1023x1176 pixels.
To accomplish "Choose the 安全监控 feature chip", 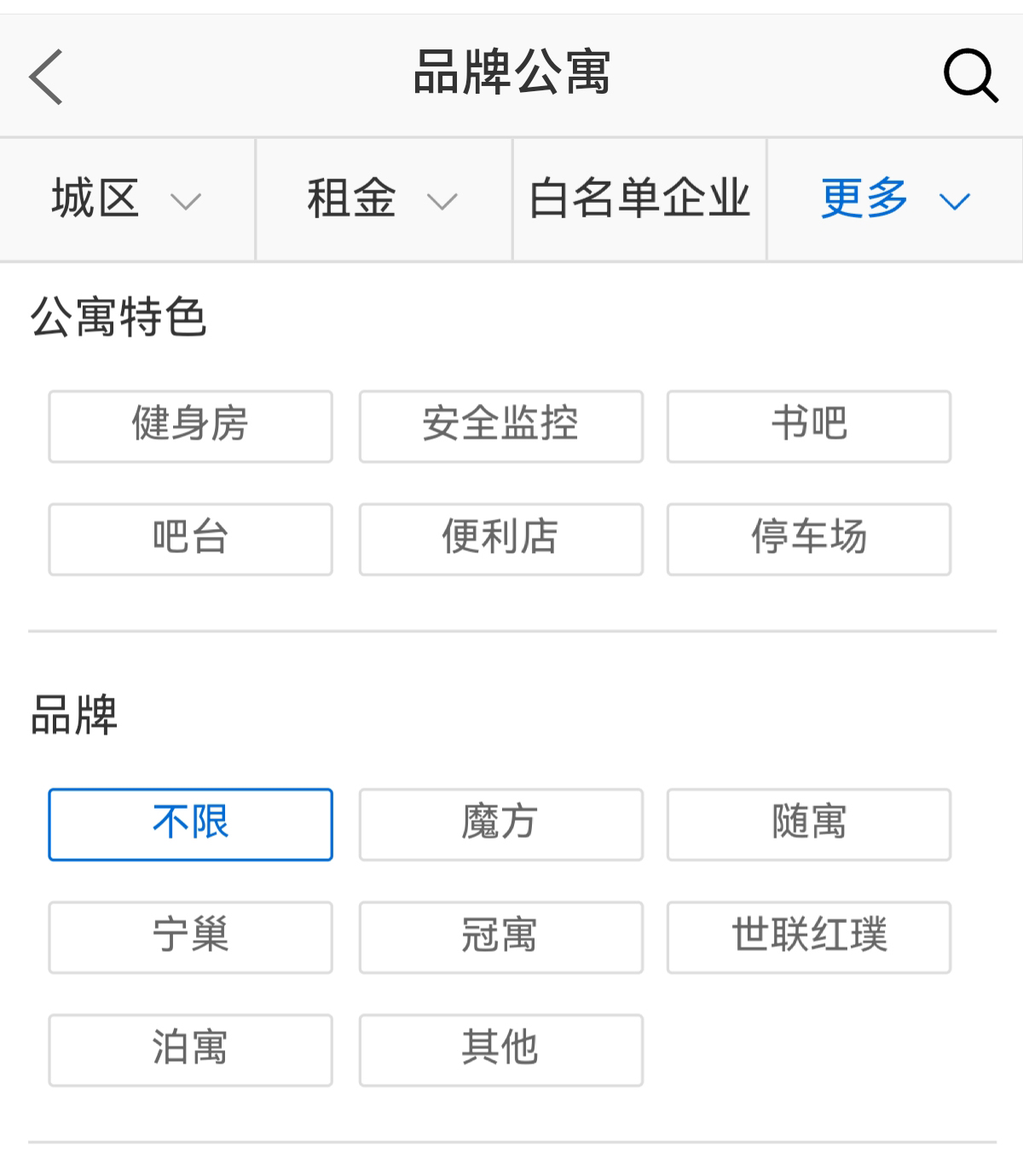I will click(500, 426).
